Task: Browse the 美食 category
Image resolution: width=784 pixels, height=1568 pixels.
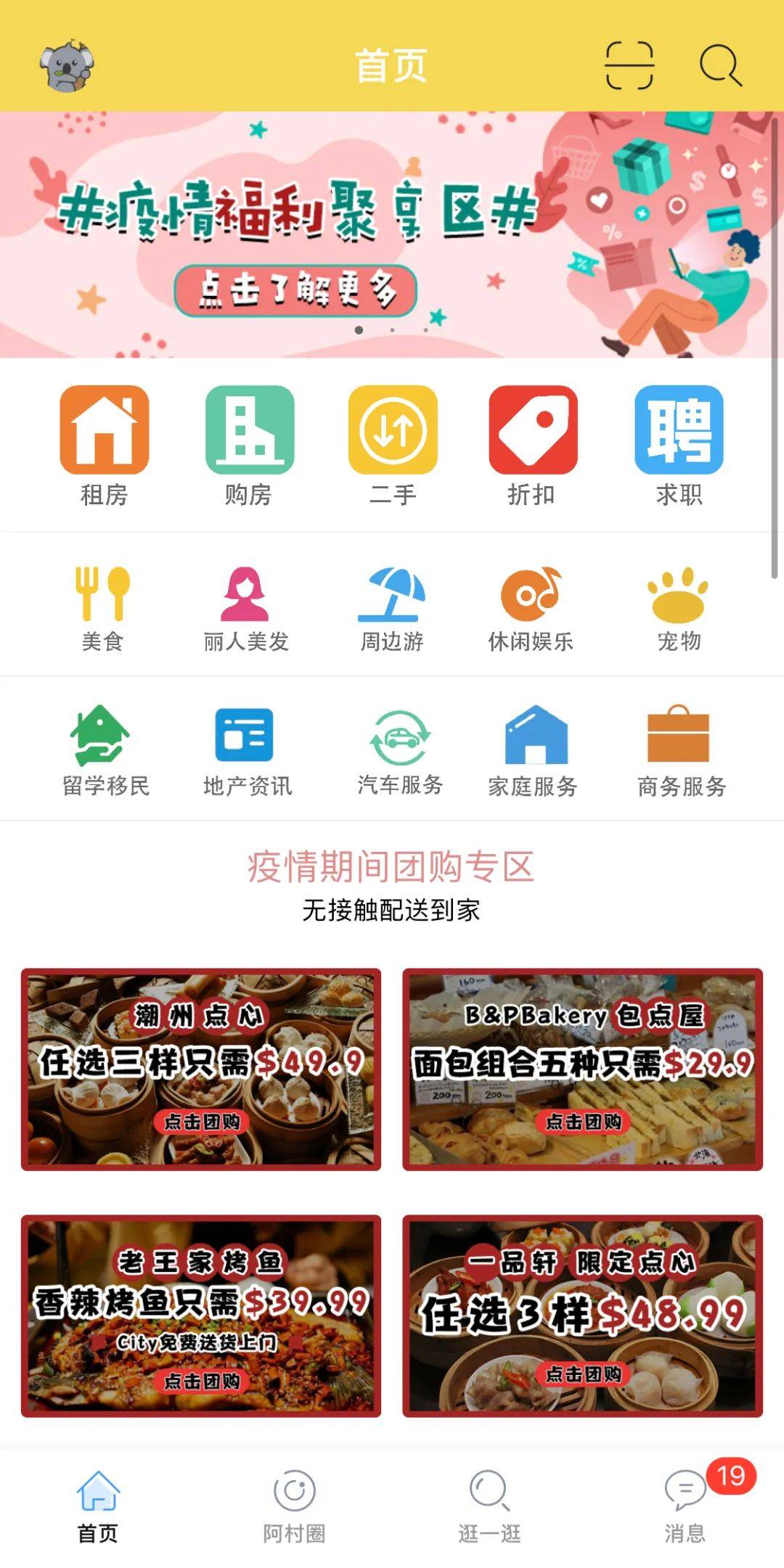Action: click(102, 609)
